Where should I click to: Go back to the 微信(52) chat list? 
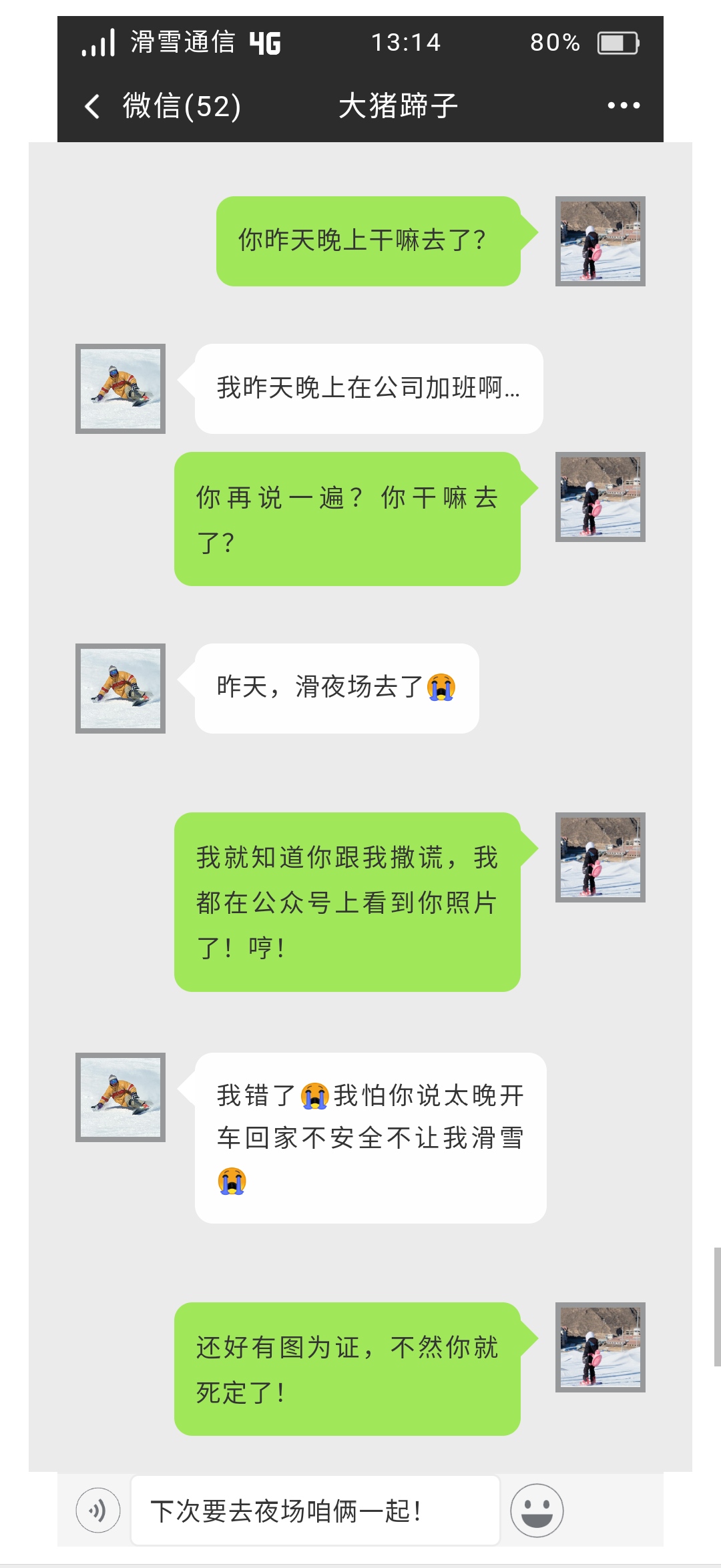pyautogui.click(x=162, y=106)
